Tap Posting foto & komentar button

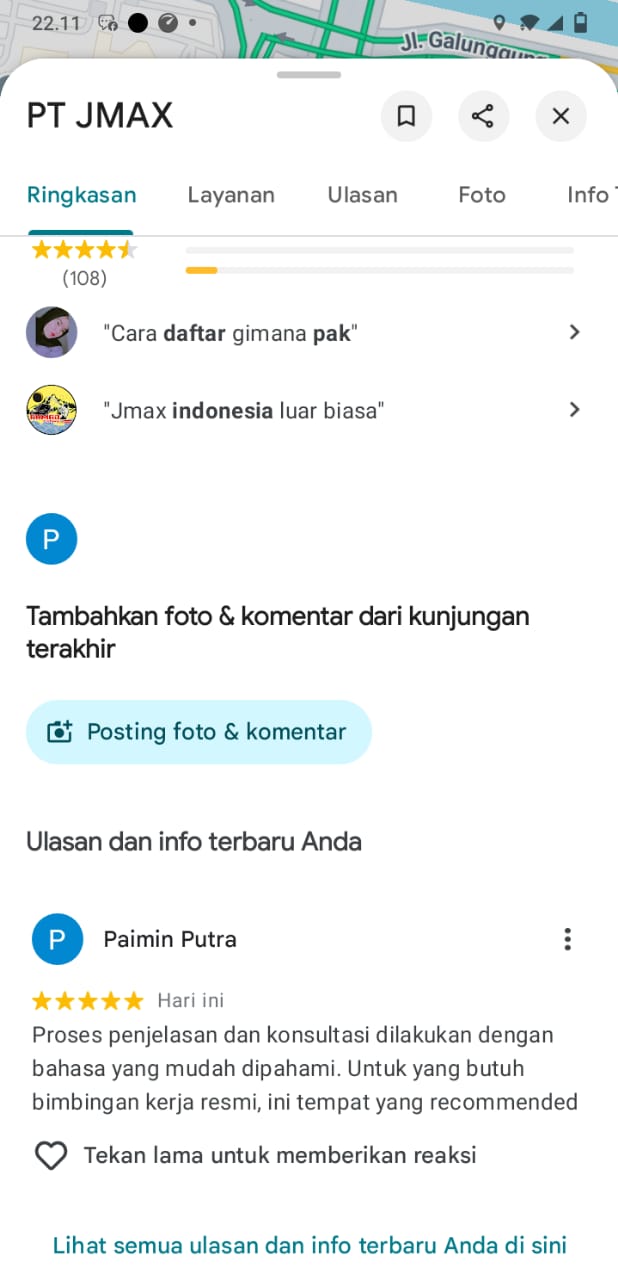pyautogui.click(x=198, y=732)
